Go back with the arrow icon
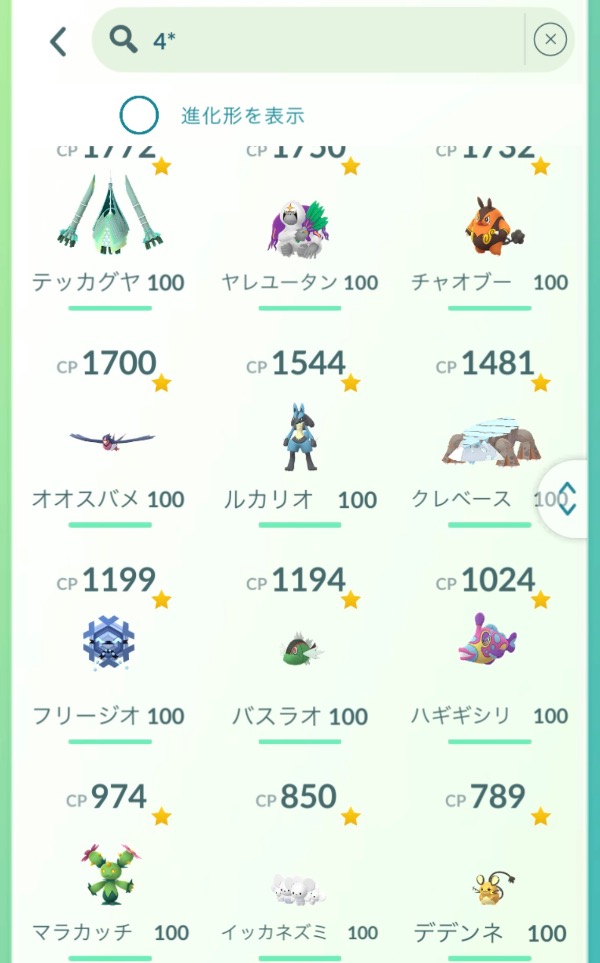This screenshot has height=963, width=600. pyautogui.click(x=58, y=41)
